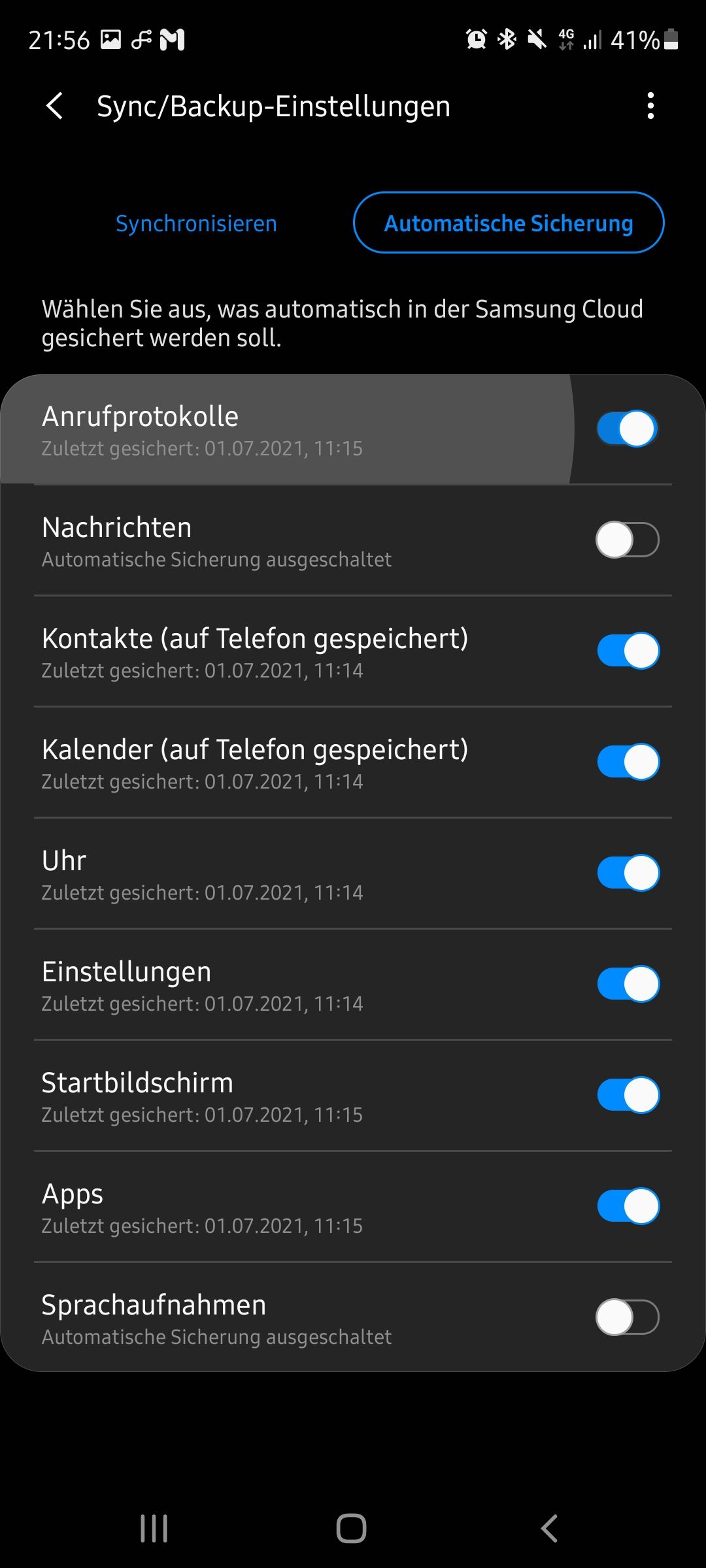This screenshot has height=1568, width=706.
Task: Enable Sprachaufnahmen automatic backup
Action: pos(627,1317)
